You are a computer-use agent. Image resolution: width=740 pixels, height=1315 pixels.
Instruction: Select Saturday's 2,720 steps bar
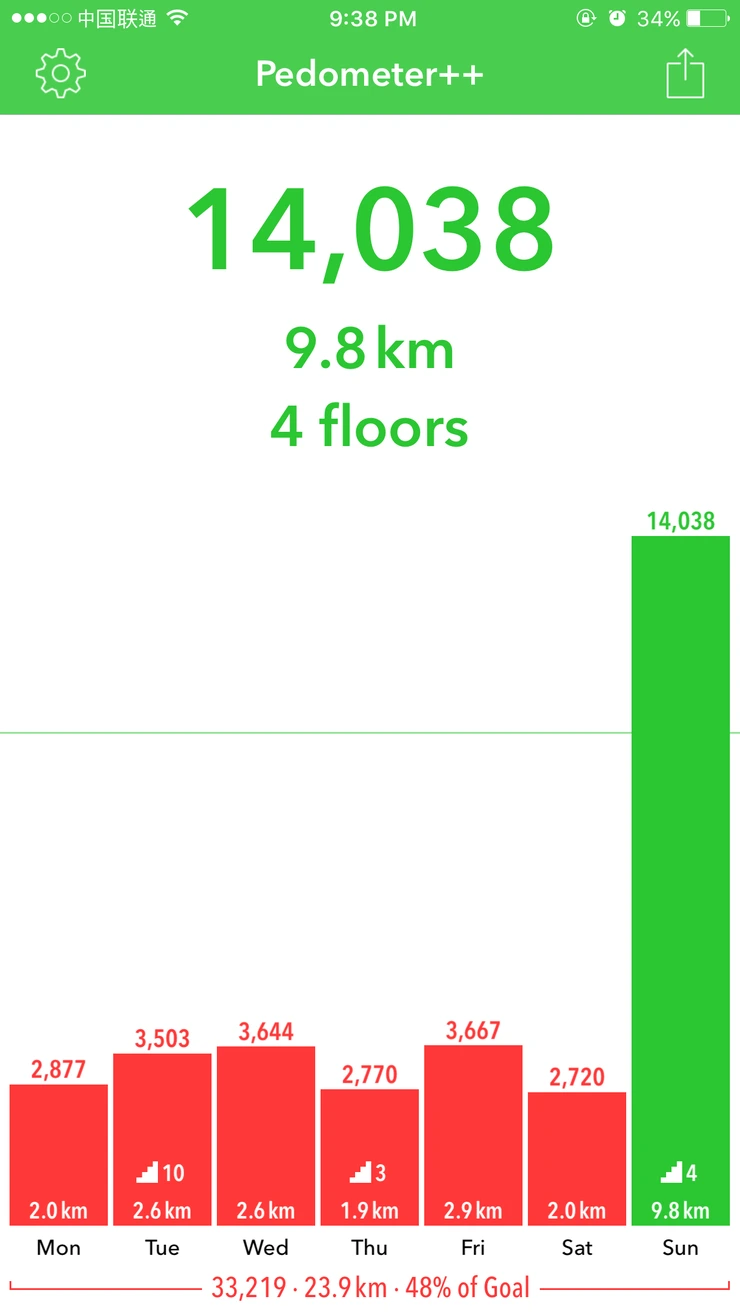577,1159
